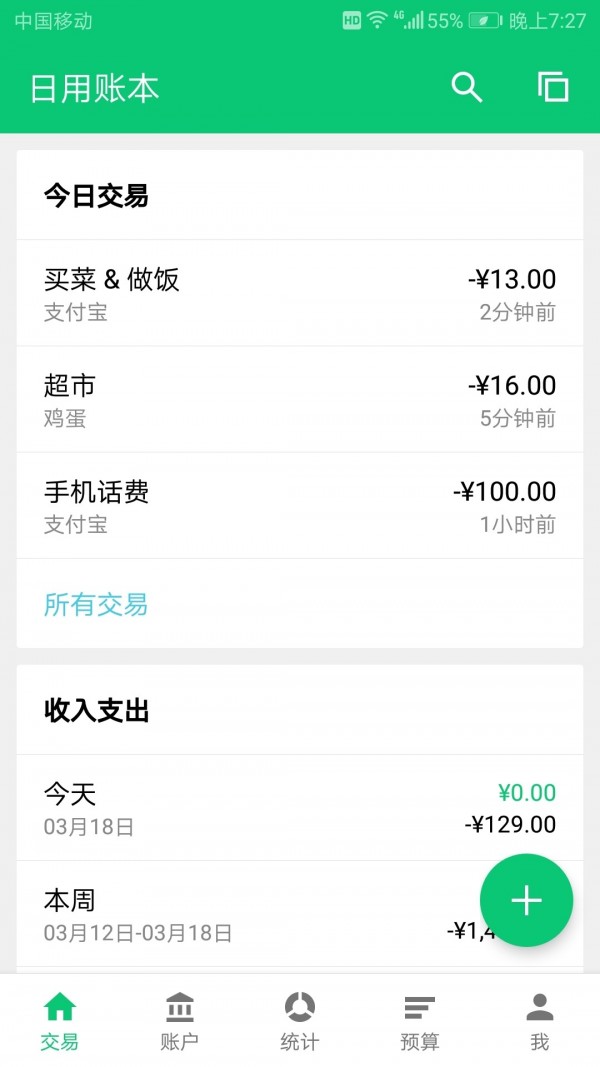This screenshot has height=1067, width=600.
Task: View the 手机话费 transaction details
Action: (x=299, y=505)
